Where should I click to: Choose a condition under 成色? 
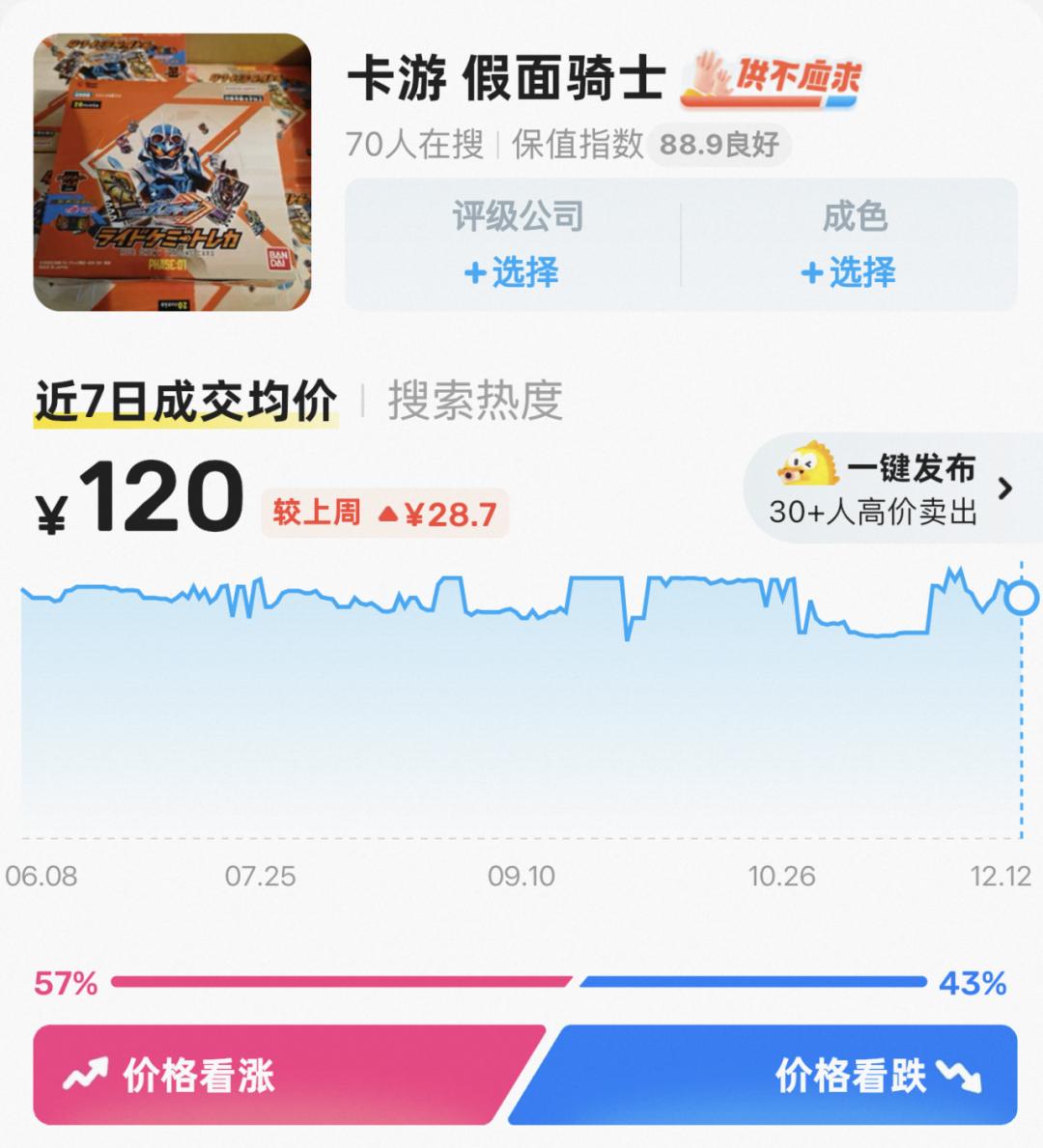tap(848, 272)
